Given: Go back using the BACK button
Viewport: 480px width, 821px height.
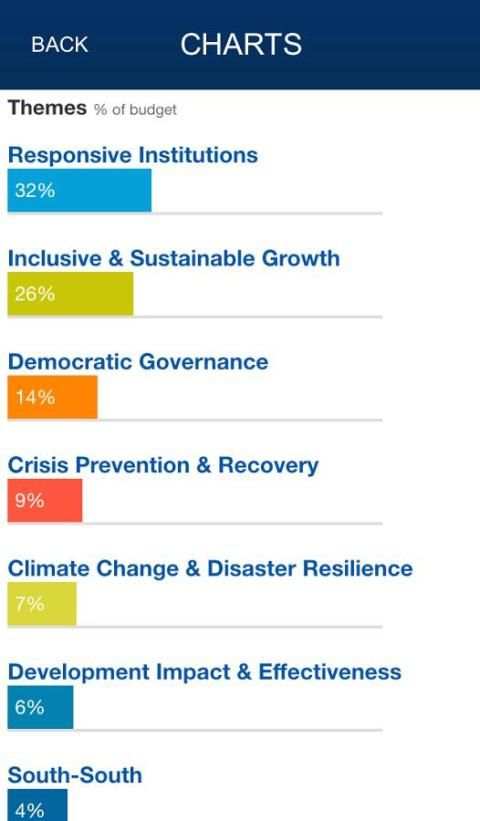Looking at the screenshot, I should (x=60, y=44).
